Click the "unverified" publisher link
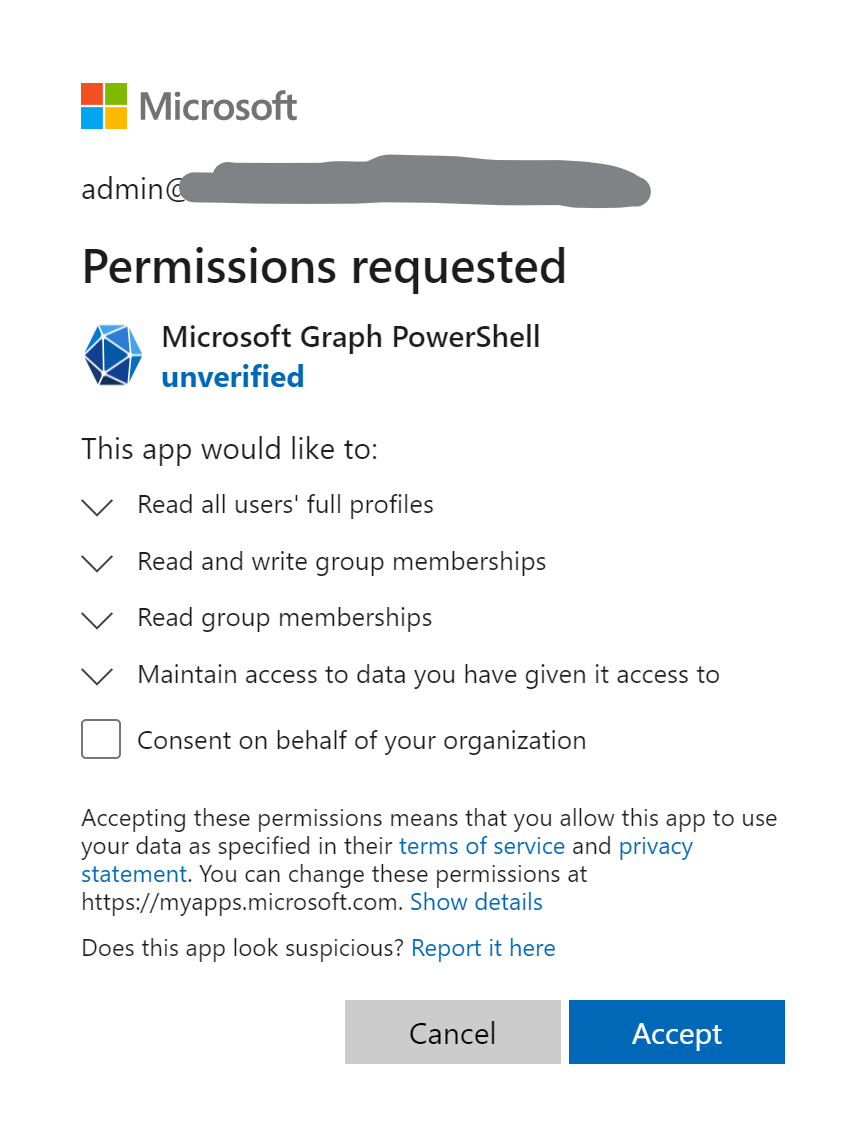The image size is (865, 1145). tap(232, 377)
